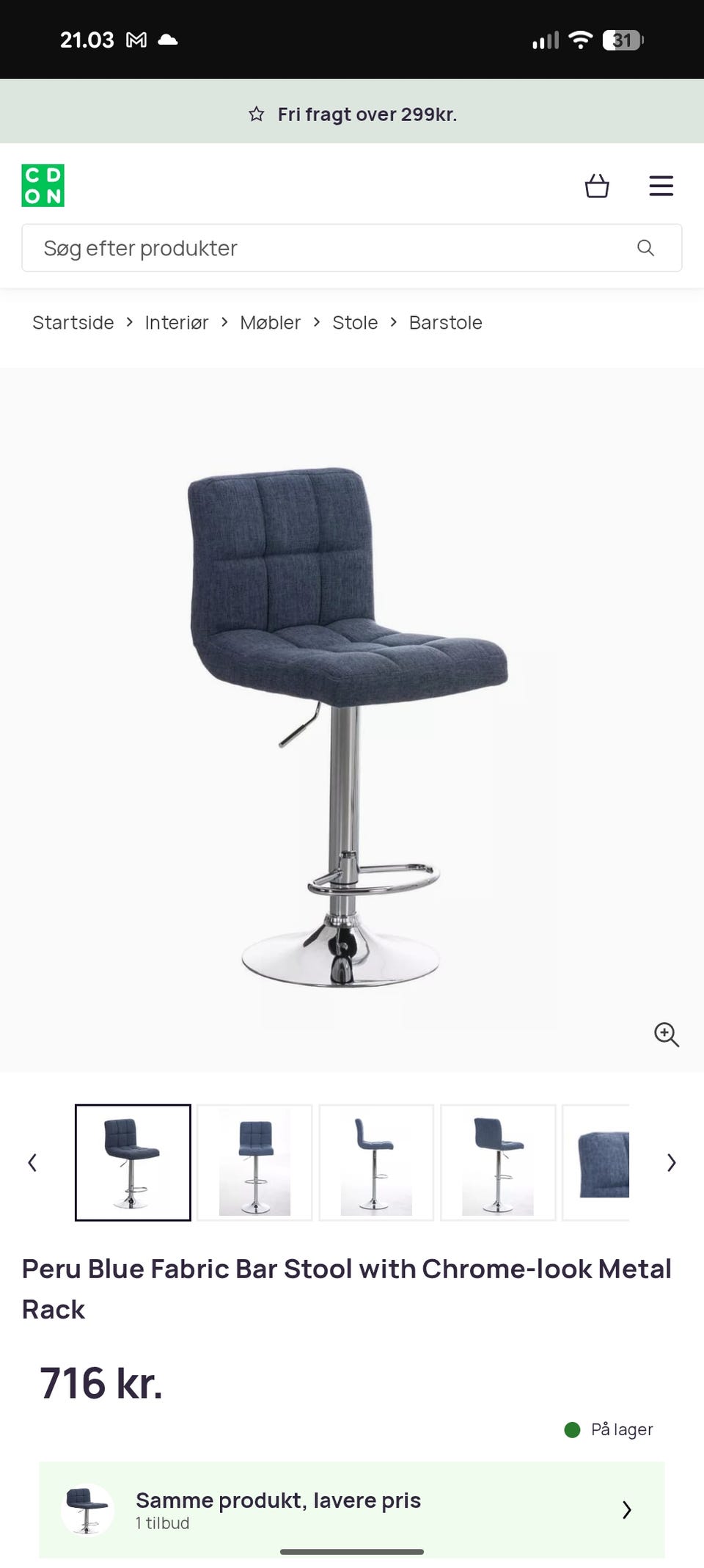The height and width of the screenshot is (1568, 704).
Task: Open the shopping basket
Action: (x=597, y=186)
